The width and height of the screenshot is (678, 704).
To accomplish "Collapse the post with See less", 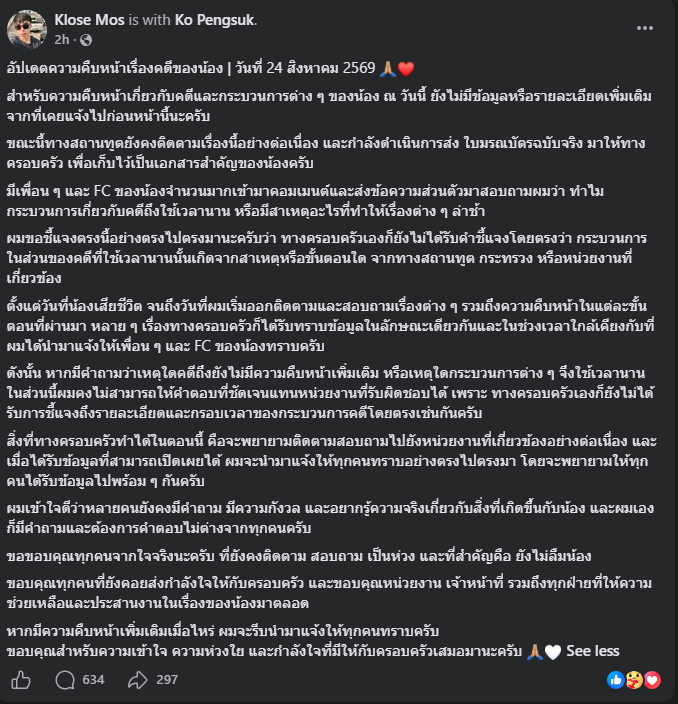I will coord(593,651).
